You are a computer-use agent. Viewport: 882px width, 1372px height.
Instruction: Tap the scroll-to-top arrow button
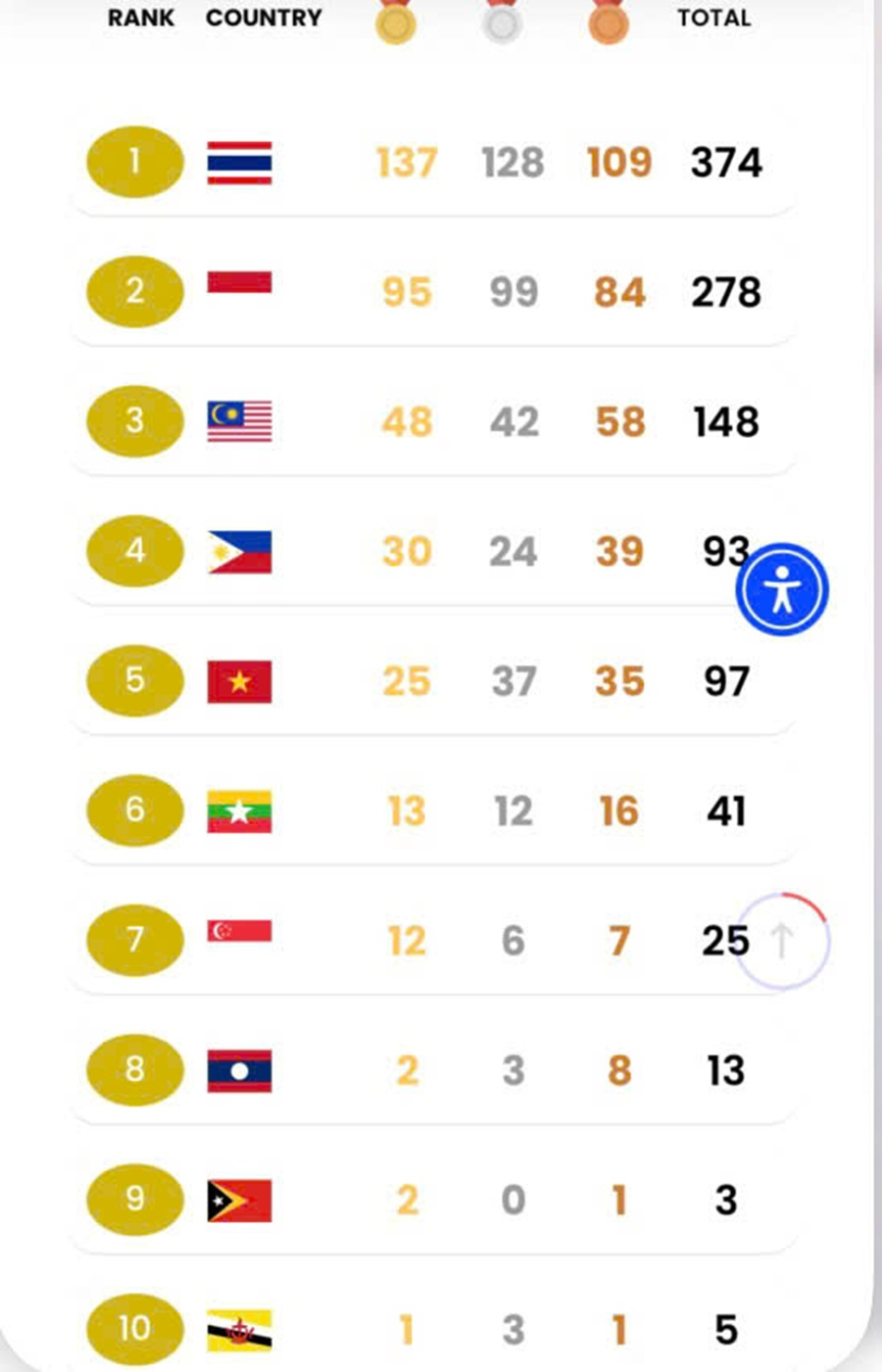782,941
